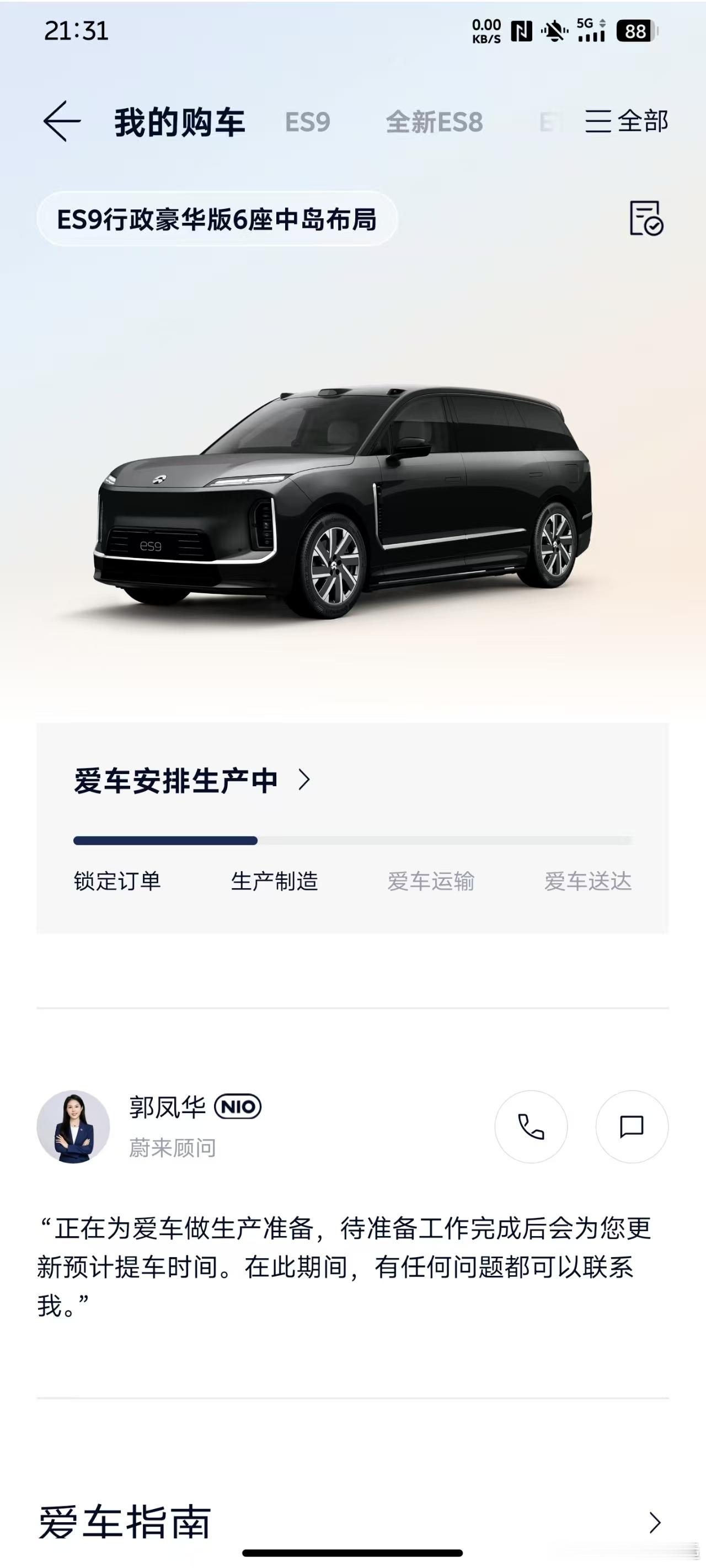Open 爱车安排生产中 status details
The width and height of the screenshot is (706, 1568).
tap(192, 780)
